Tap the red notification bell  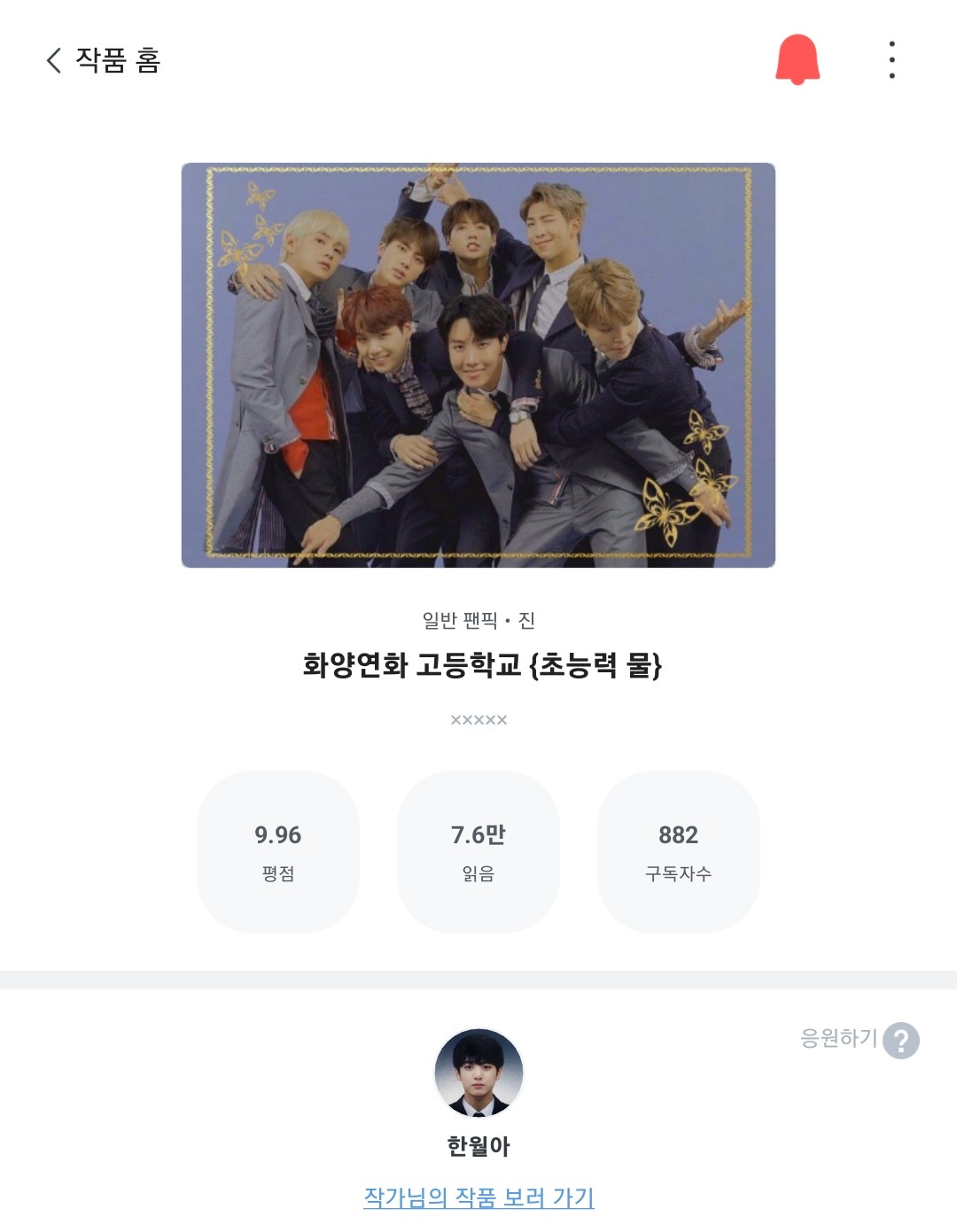coord(797,59)
